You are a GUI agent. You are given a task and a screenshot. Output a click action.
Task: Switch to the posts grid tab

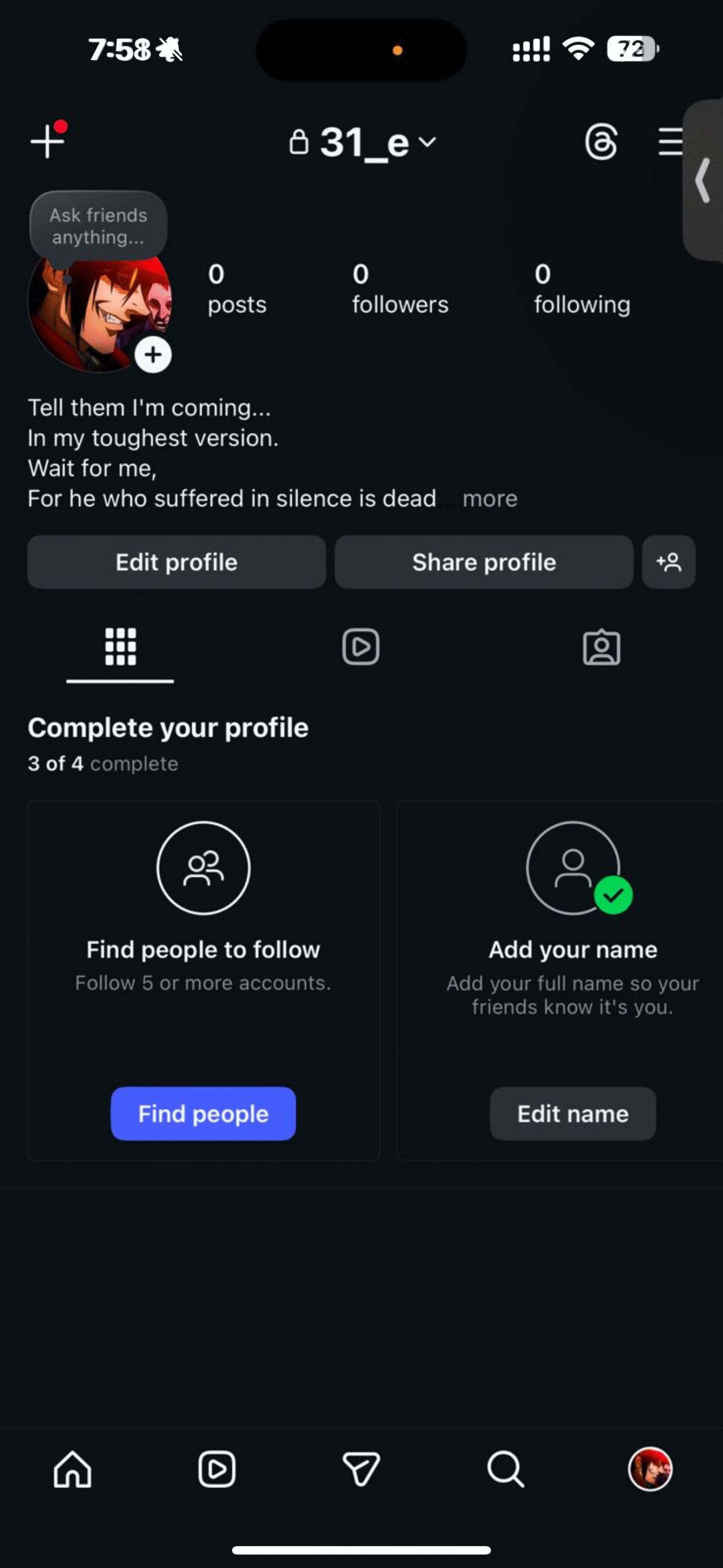click(x=121, y=647)
